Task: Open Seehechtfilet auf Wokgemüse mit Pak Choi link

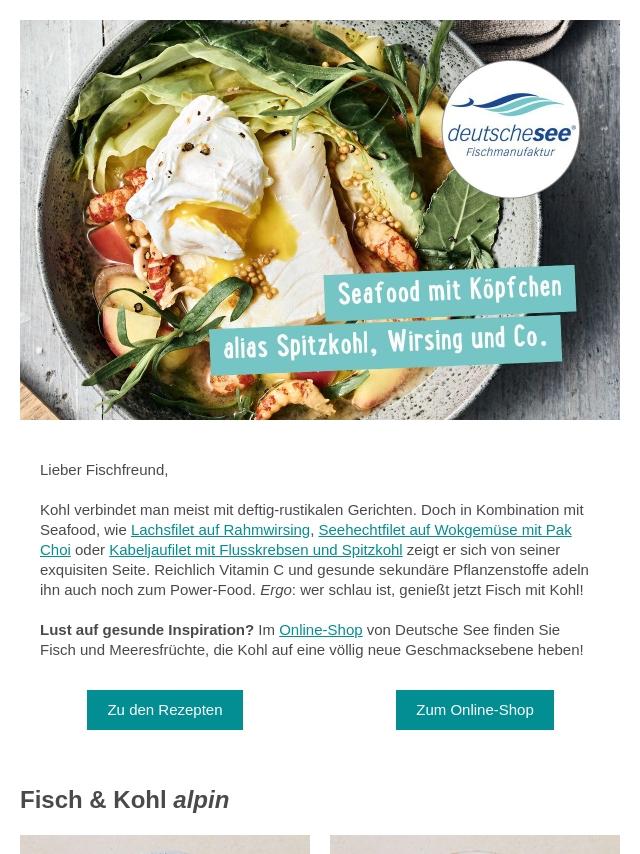Action: [444, 530]
